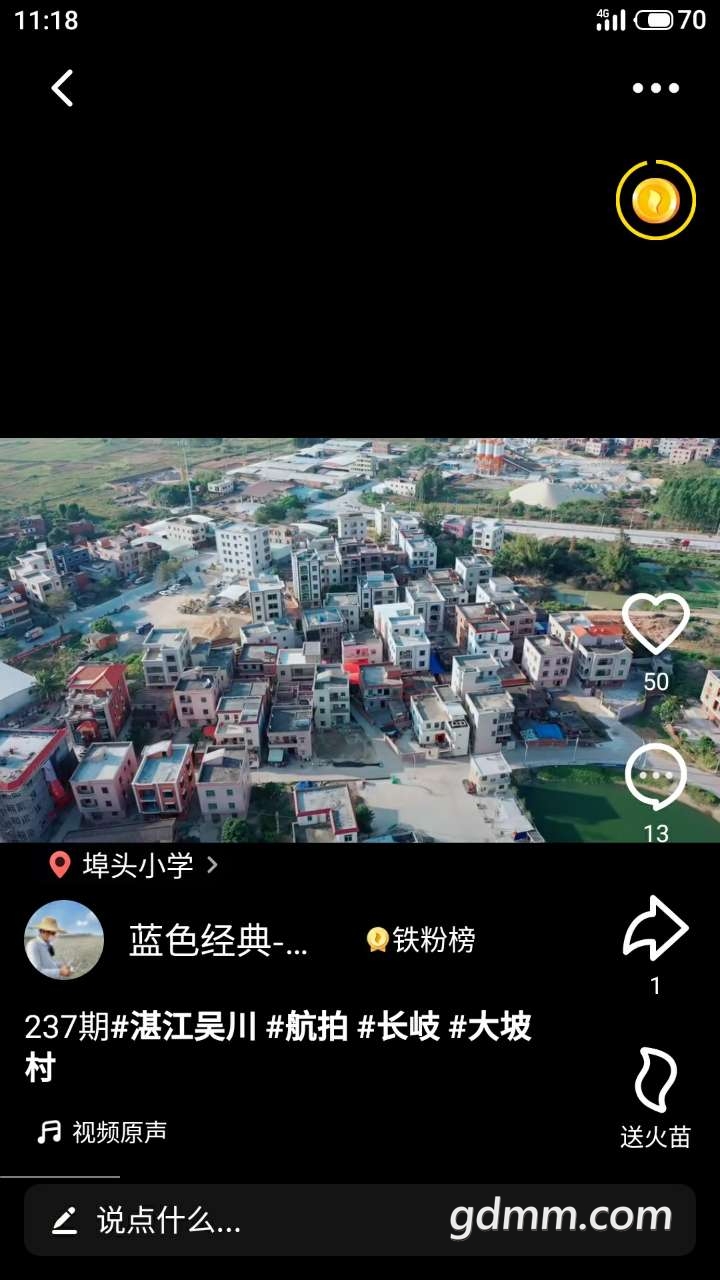Open the #长岐 hashtag
Screen dimensions: 720x1280
(x=399, y=1027)
